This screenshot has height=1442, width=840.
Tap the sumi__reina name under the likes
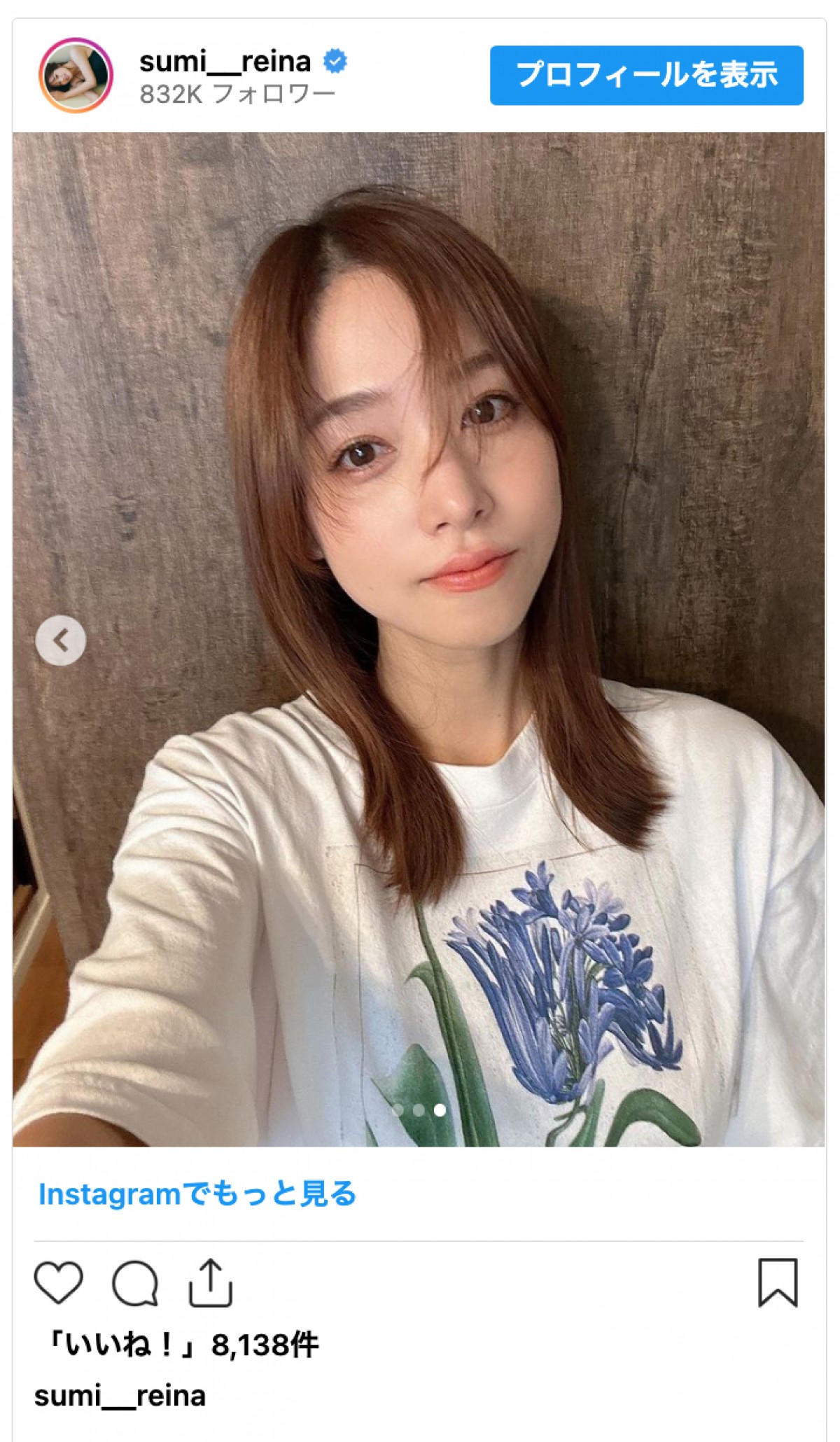pos(120,1396)
